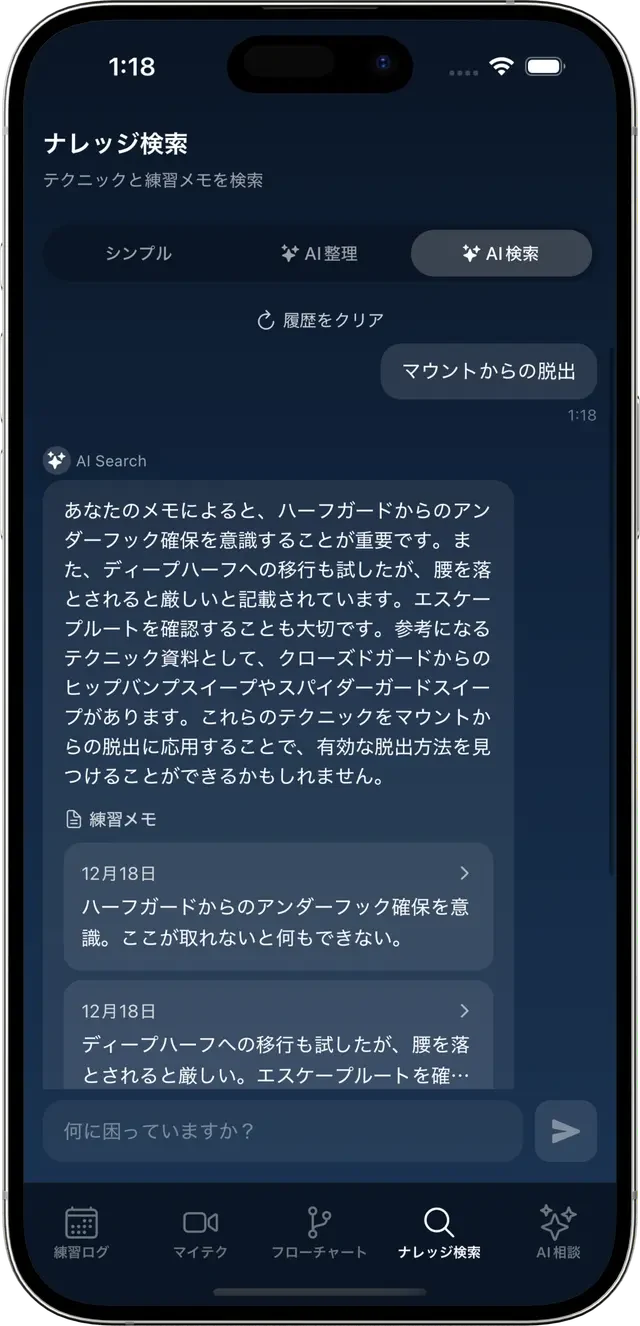Image resolution: width=640 pixels, height=1326 pixels.
Task: Open the ディープハーフへの移行 memo card
Action: click(278, 1040)
